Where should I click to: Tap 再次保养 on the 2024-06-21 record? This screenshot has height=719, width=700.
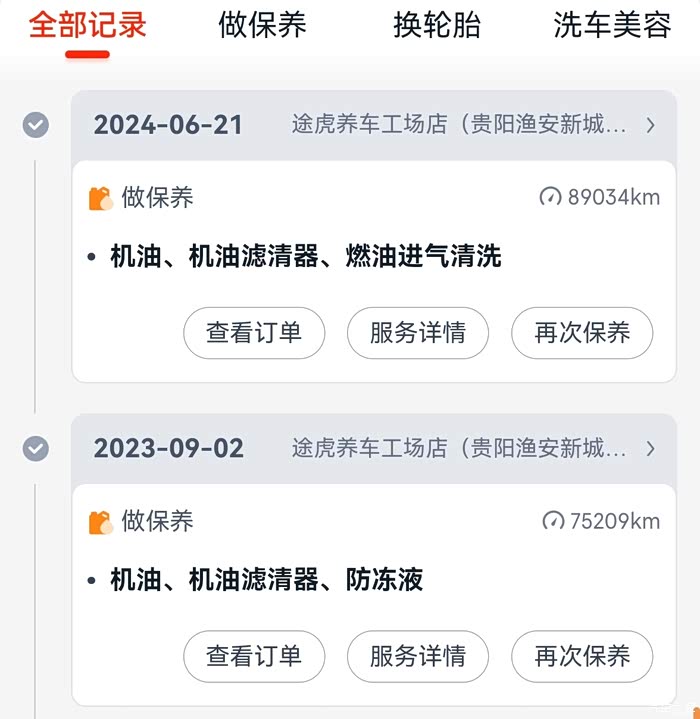(582, 333)
